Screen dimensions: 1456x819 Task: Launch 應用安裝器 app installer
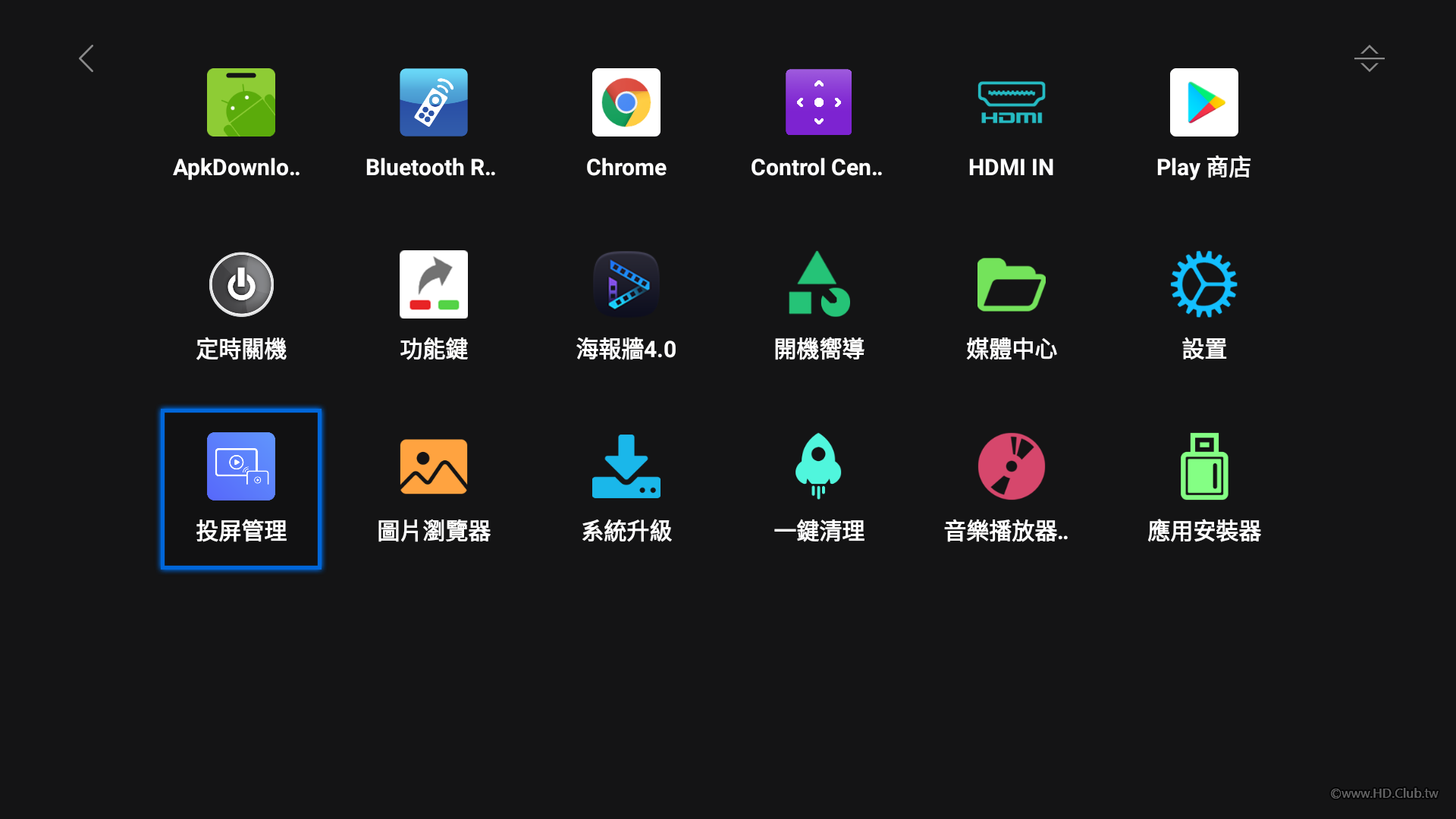[x=1203, y=467]
